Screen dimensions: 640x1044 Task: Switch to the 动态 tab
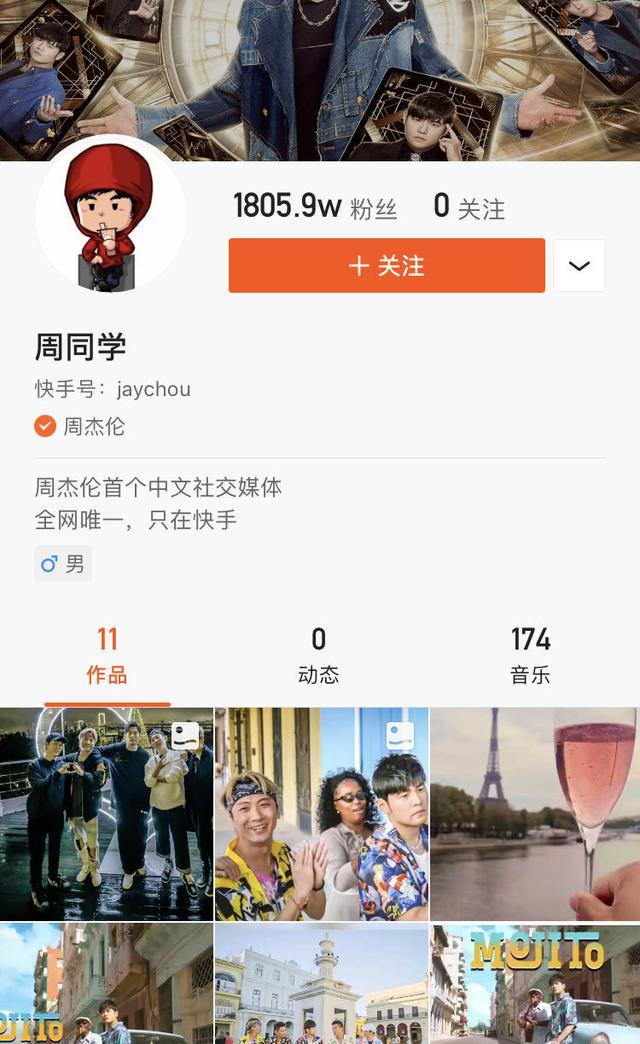(x=318, y=656)
